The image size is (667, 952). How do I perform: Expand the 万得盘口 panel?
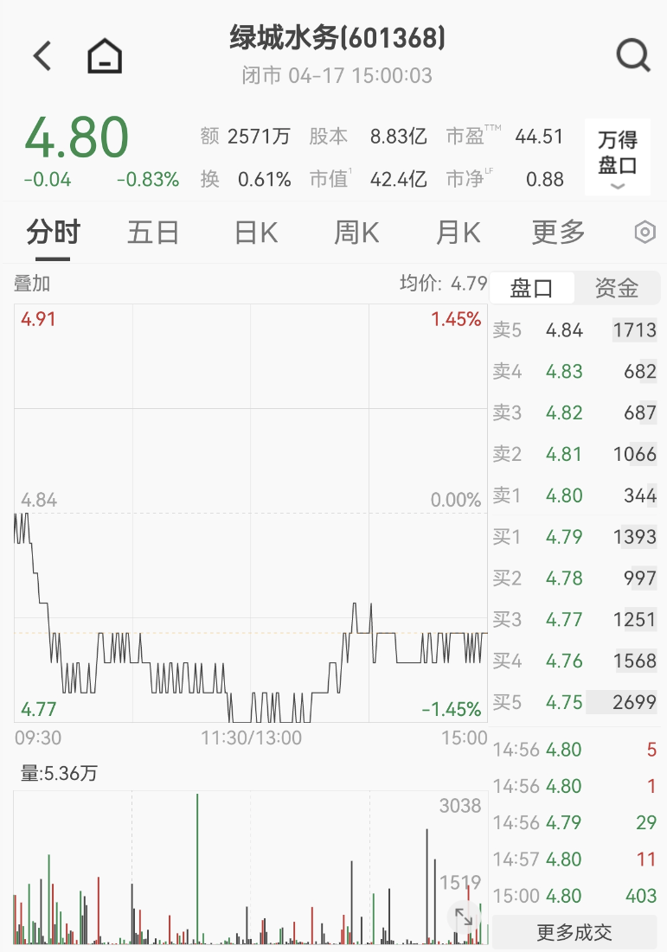618,158
